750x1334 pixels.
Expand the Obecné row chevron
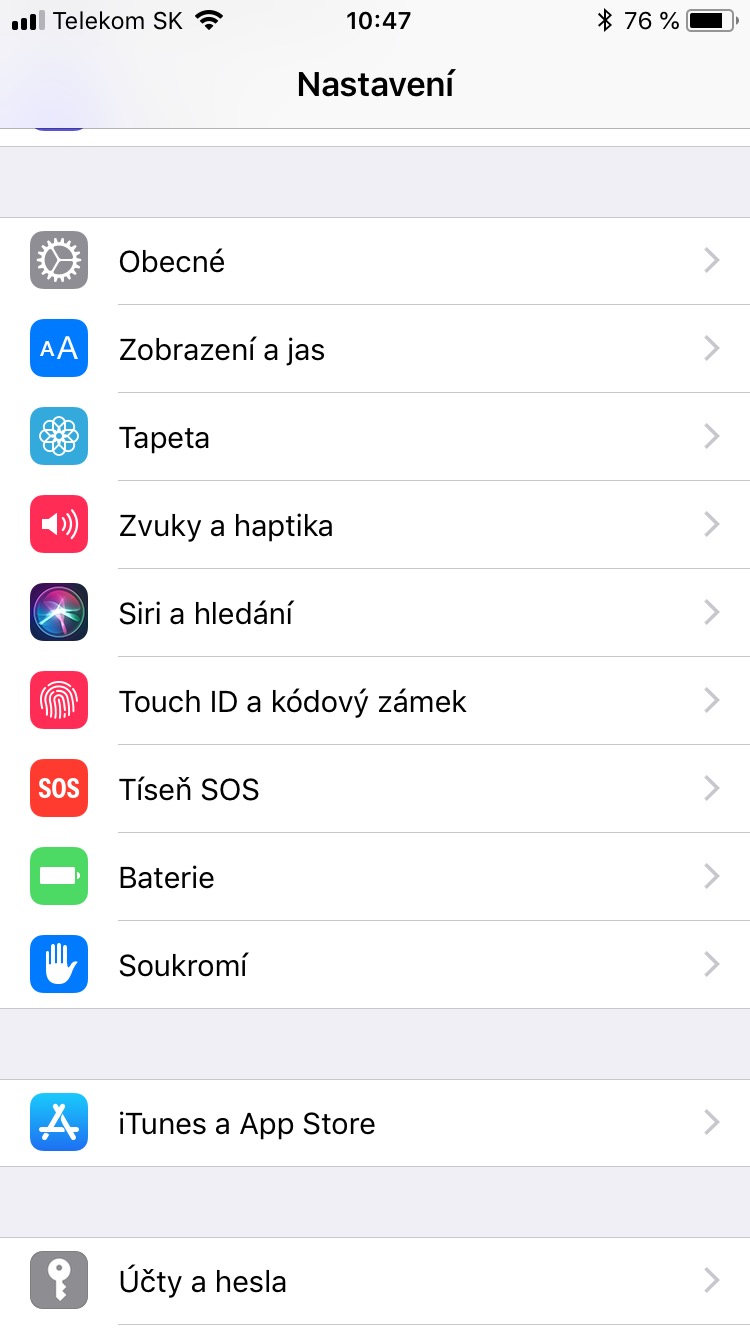[x=711, y=260]
